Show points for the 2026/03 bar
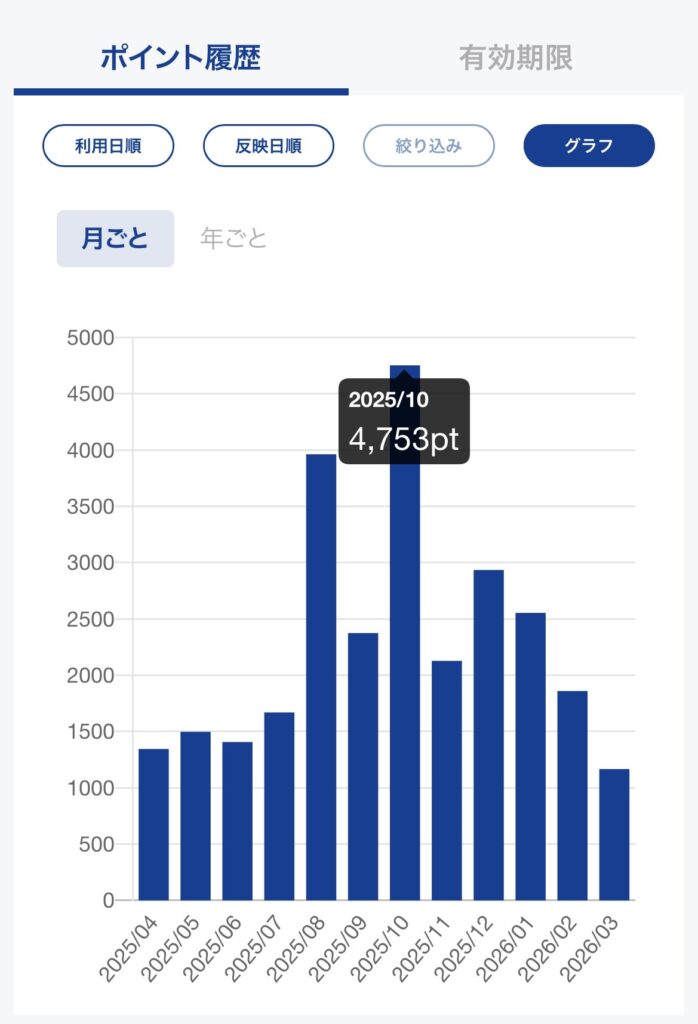The height and width of the screenshot is (1024, 698). (x=615, y=834)
